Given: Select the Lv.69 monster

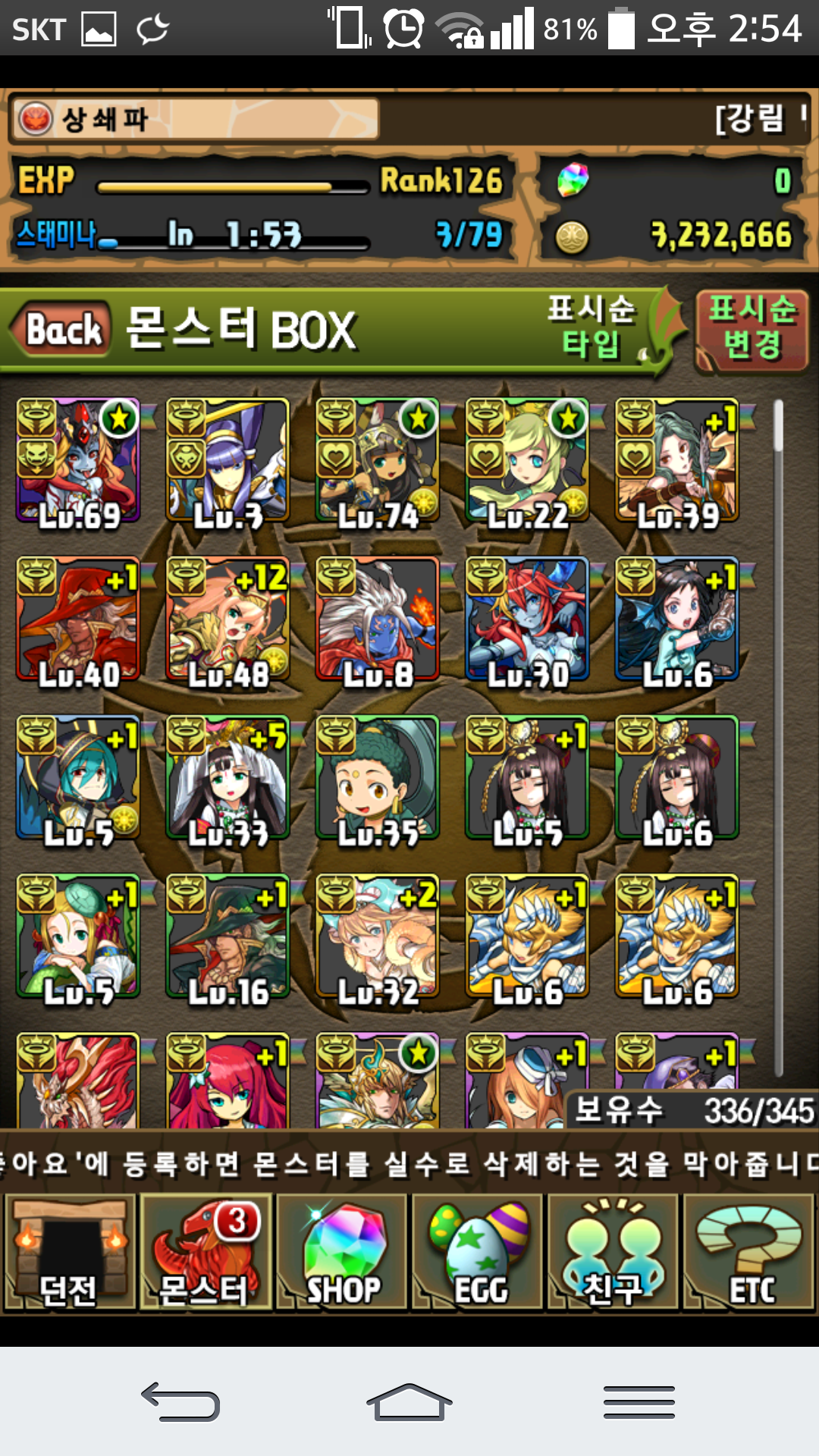Looking at the screenshot, I should click(78, 460).
